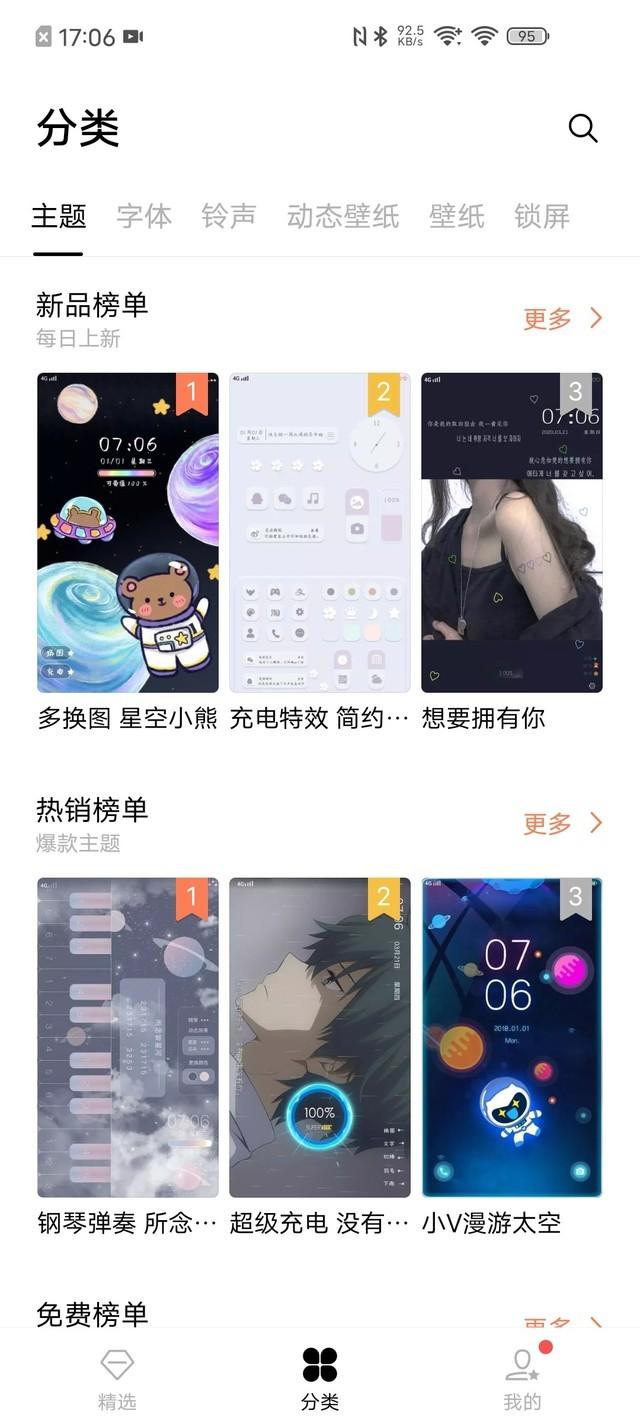Select the 动态壁纸 tab
The width and height of the screenshot is (640, 1427).
coord(343,216)
